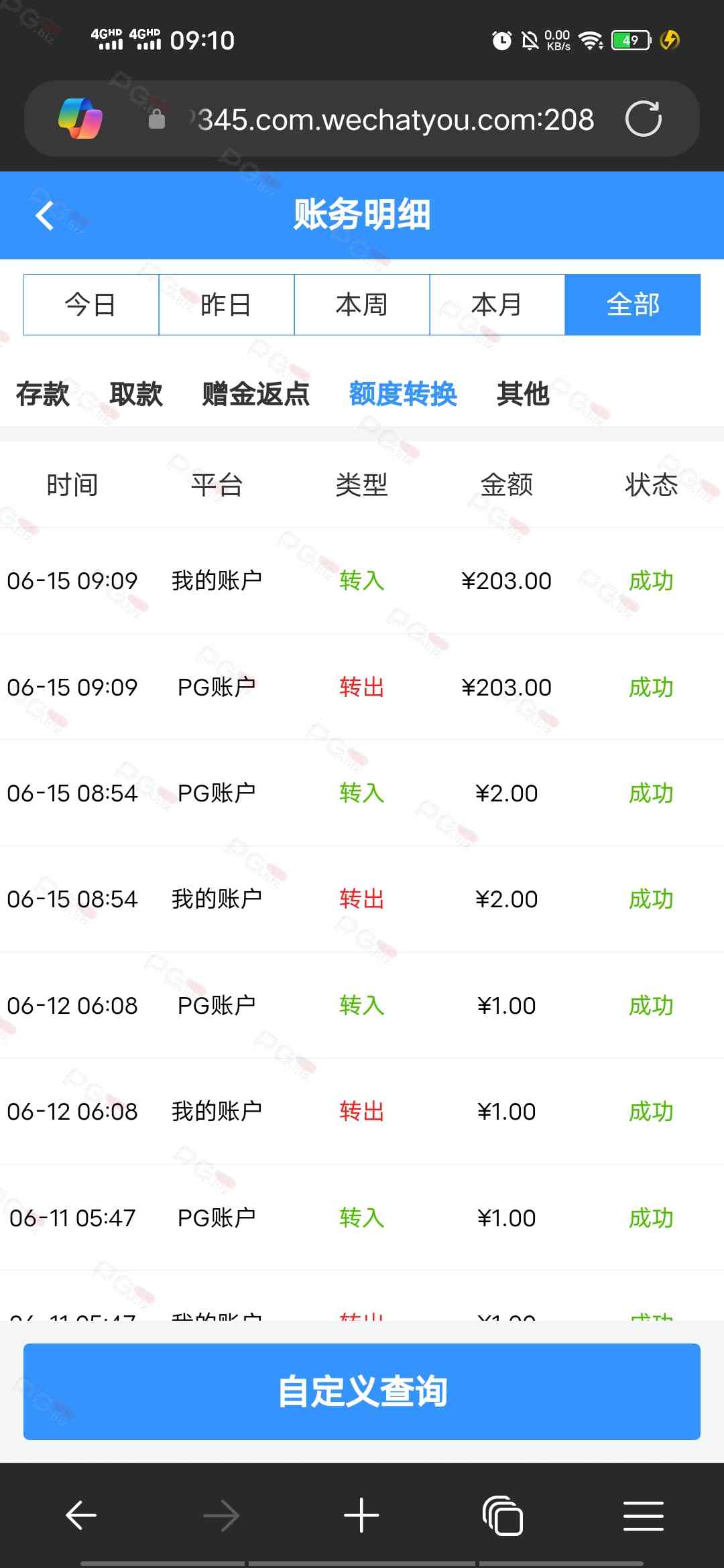Open a new browser tab with plus
724x1568 pixels.
click(x=361, y=1516)
